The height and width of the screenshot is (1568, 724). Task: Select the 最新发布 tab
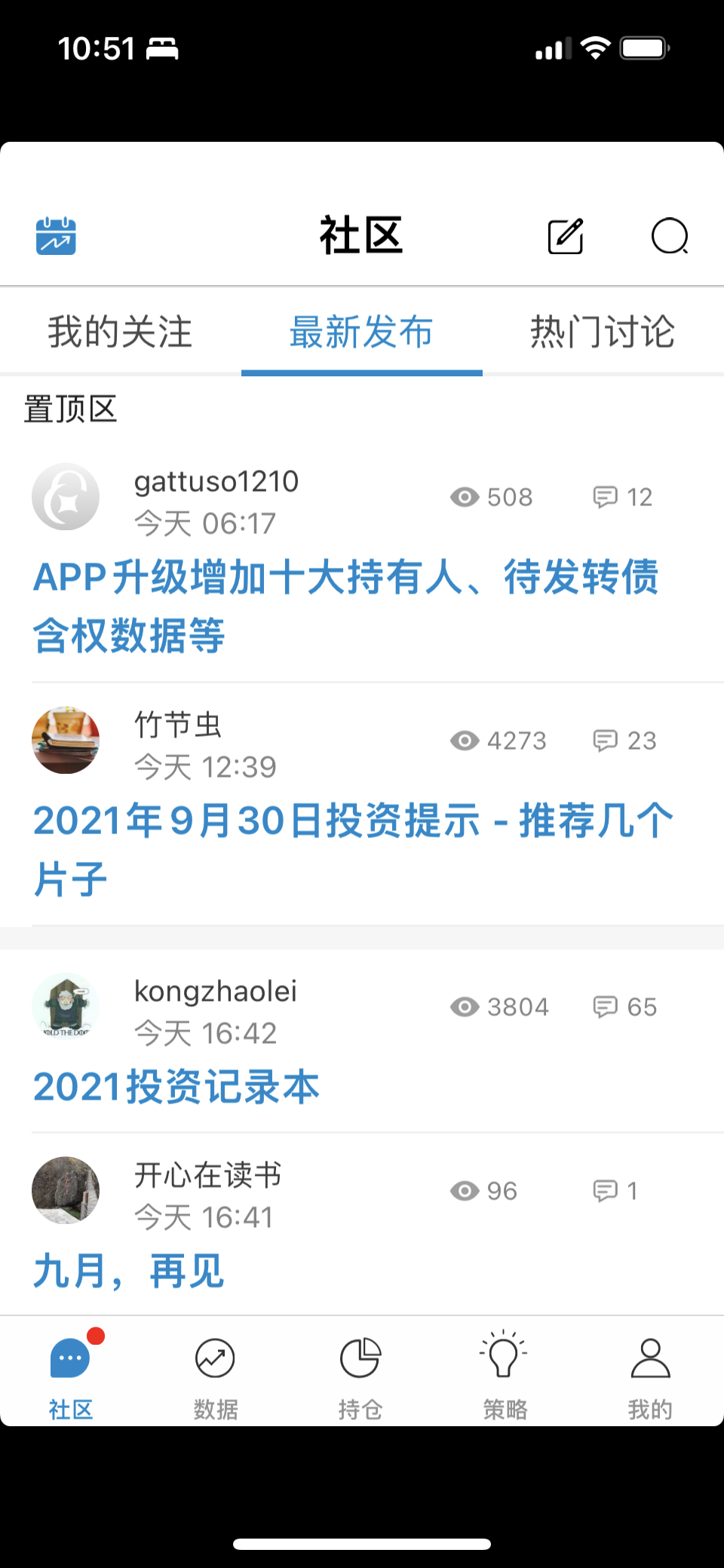(361, 332)
